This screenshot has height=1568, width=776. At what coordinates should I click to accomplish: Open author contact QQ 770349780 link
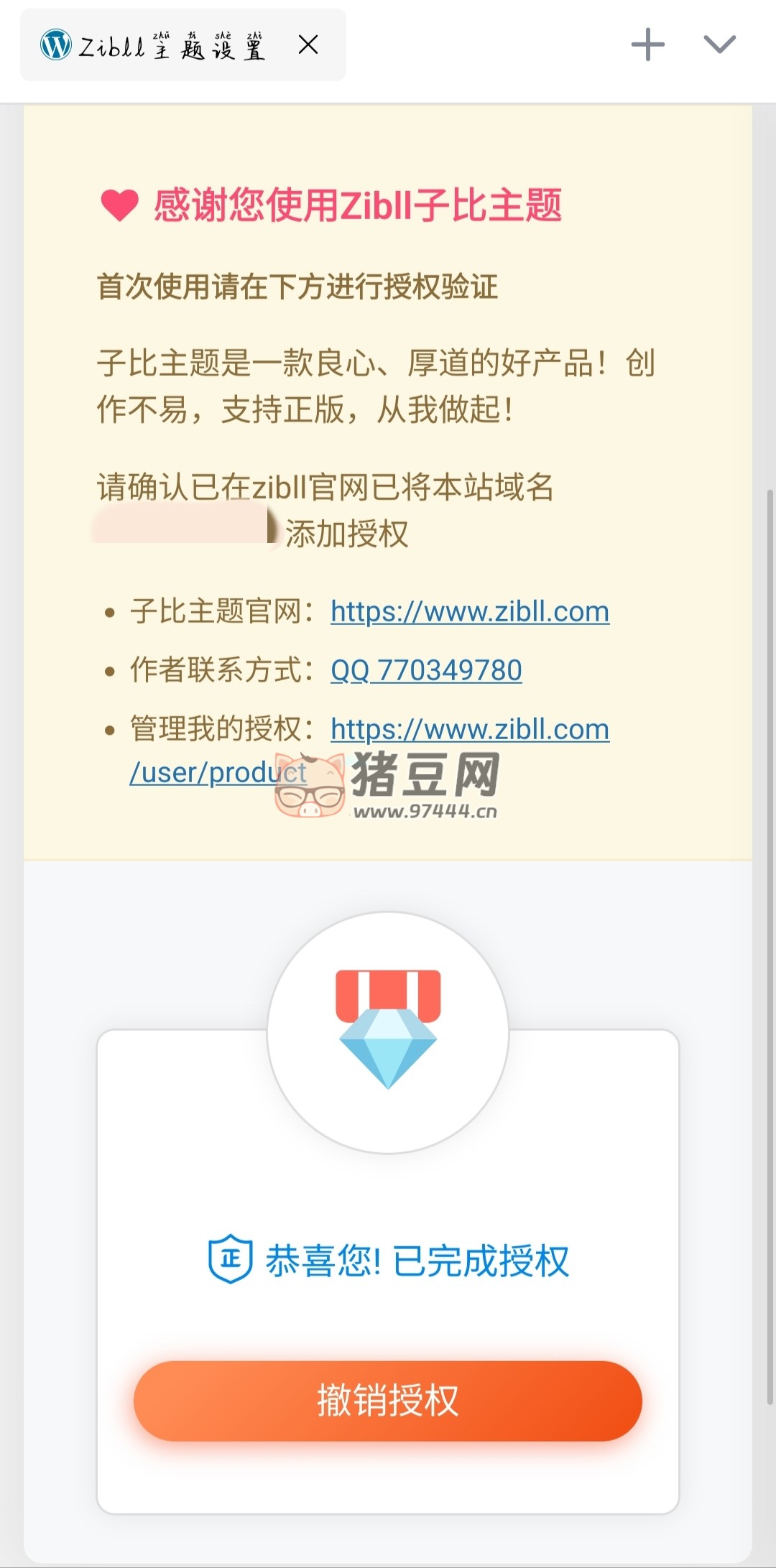click(426, 670)
